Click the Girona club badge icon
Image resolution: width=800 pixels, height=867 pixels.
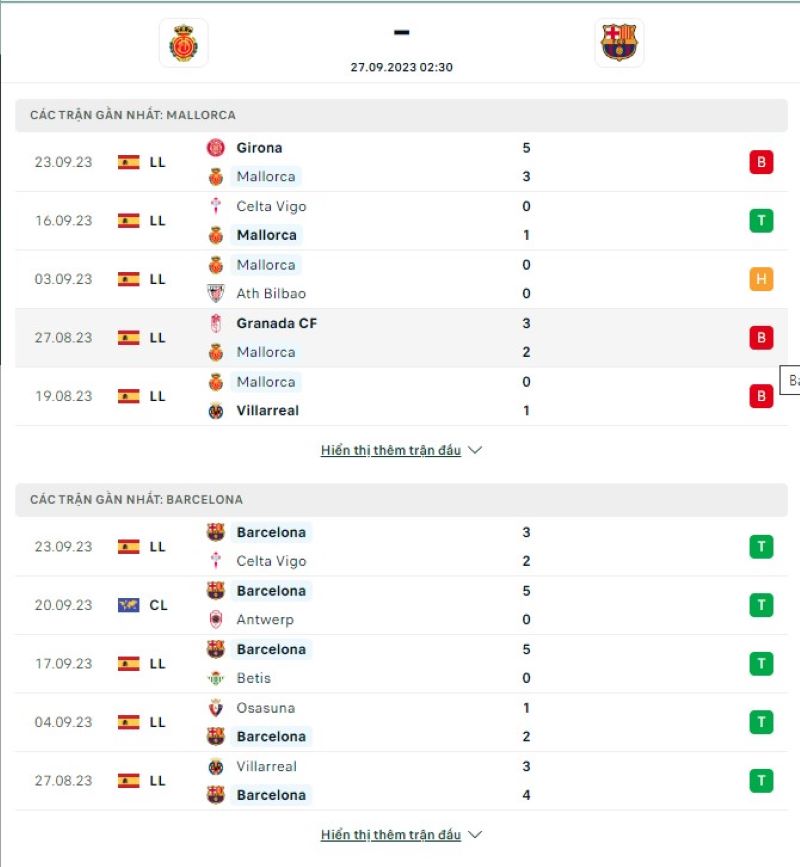214,147
